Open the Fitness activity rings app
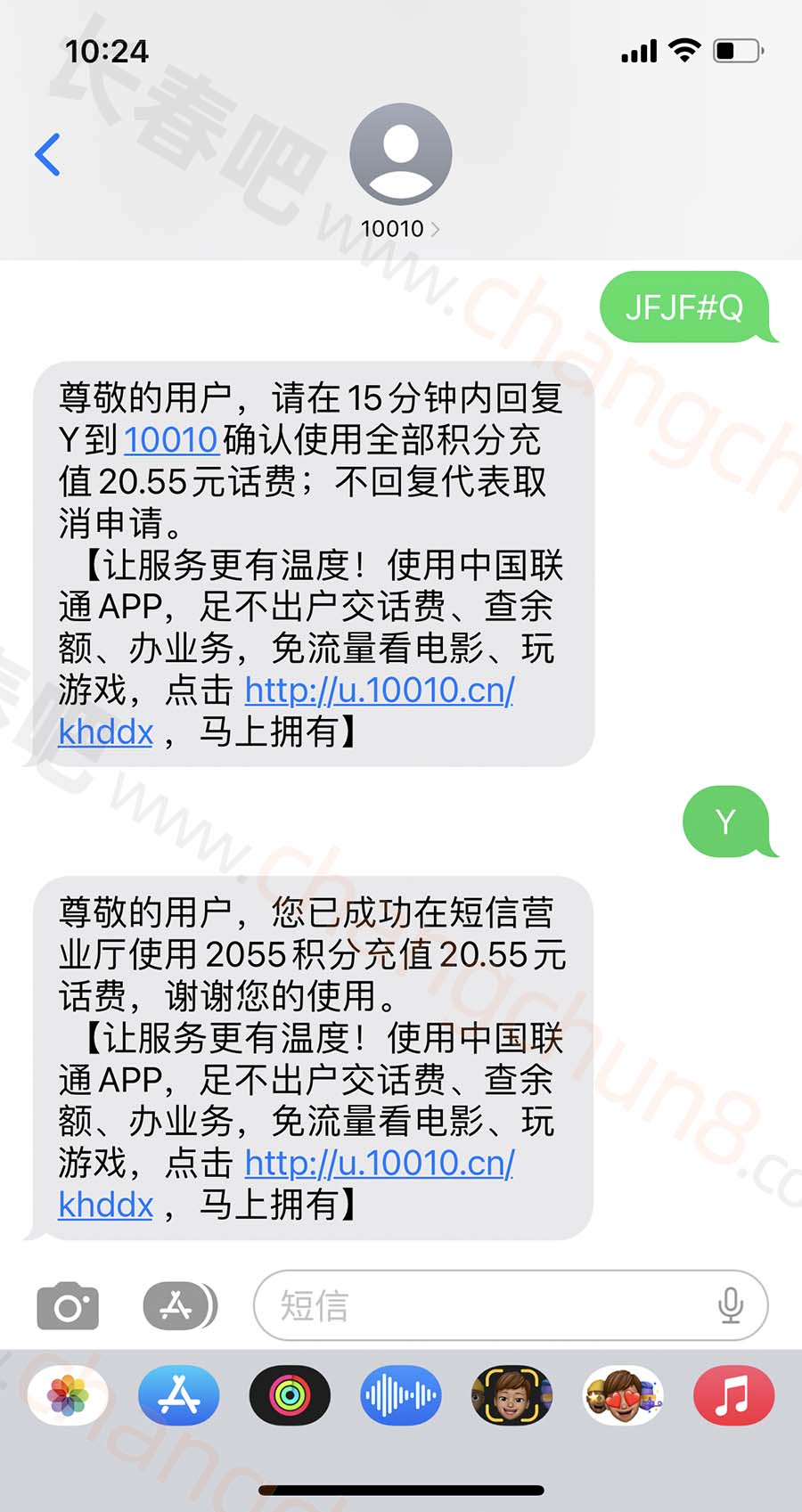 [x=289, y=1397]
